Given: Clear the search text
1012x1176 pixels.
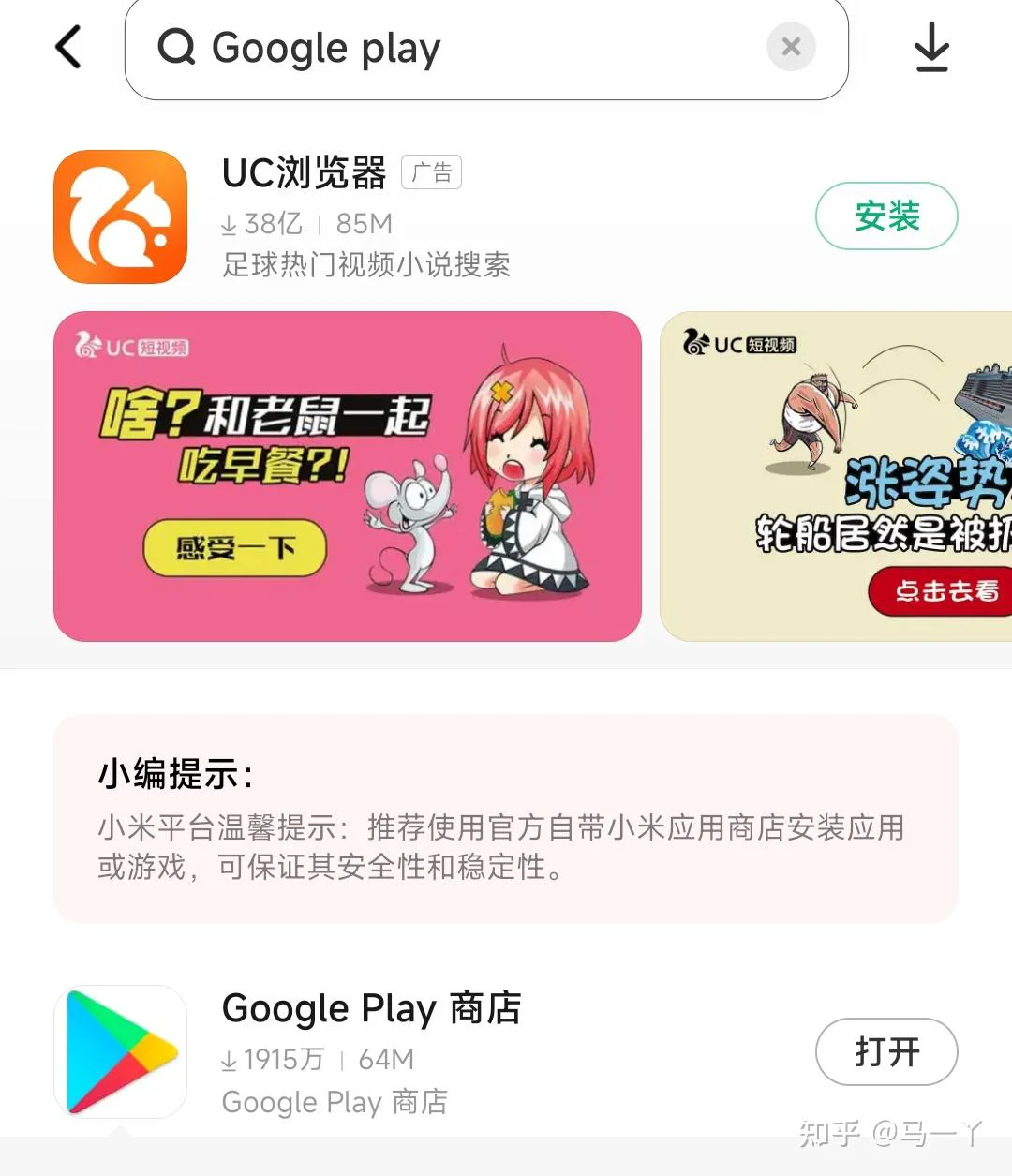Looking at the screenshot, I should point(791,47).
